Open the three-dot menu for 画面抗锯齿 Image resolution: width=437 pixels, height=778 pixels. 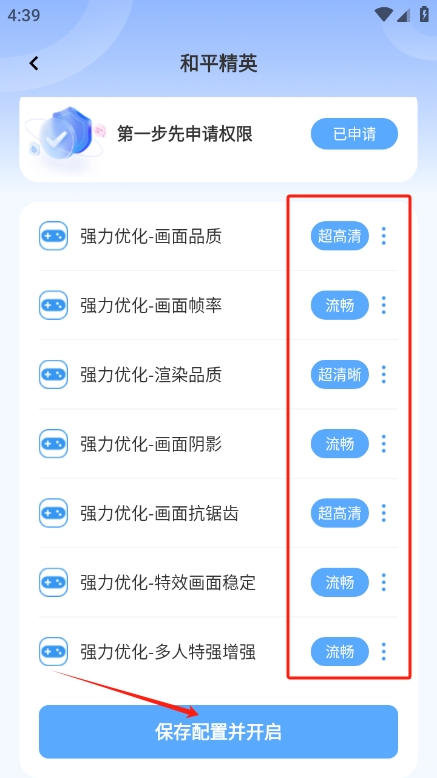point(383,513)
